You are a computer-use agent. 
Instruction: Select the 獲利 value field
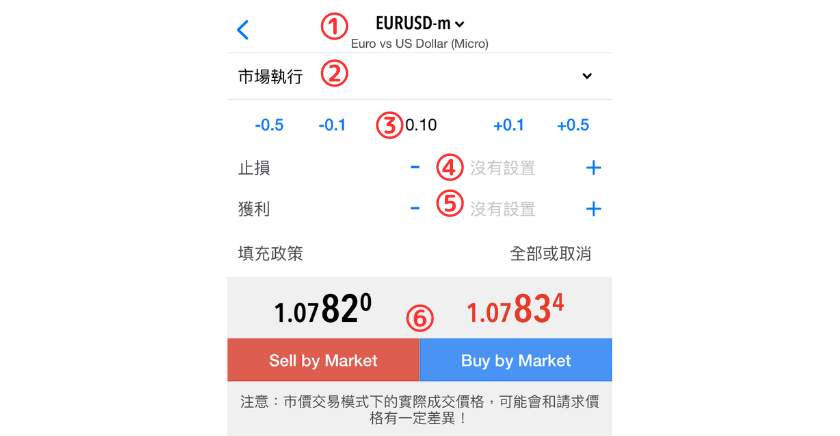point(502,209)
